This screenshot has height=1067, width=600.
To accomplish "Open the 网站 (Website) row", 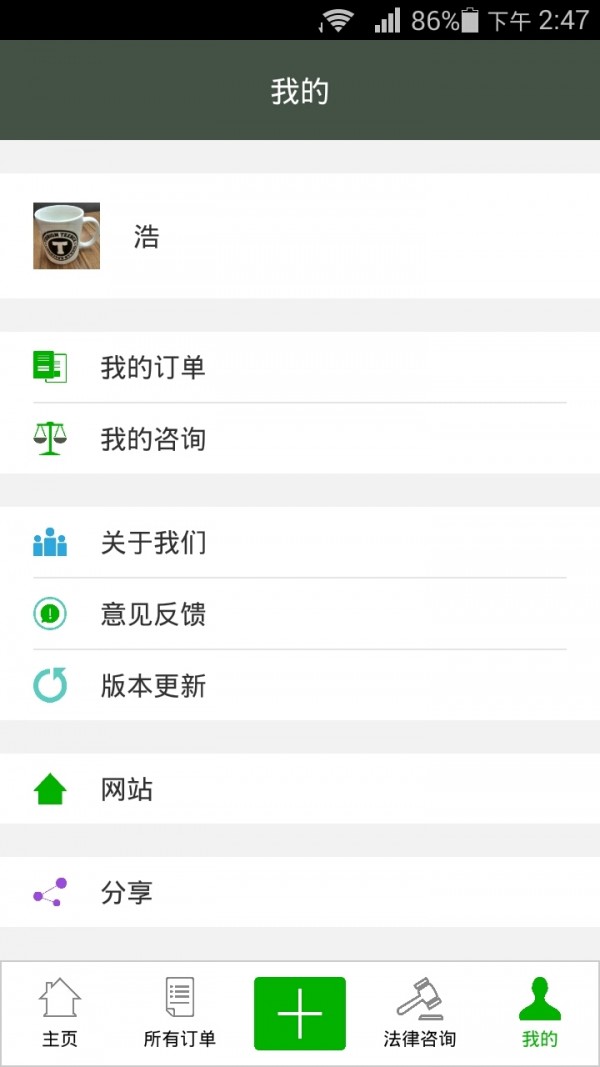I will (x=300, y=789).
